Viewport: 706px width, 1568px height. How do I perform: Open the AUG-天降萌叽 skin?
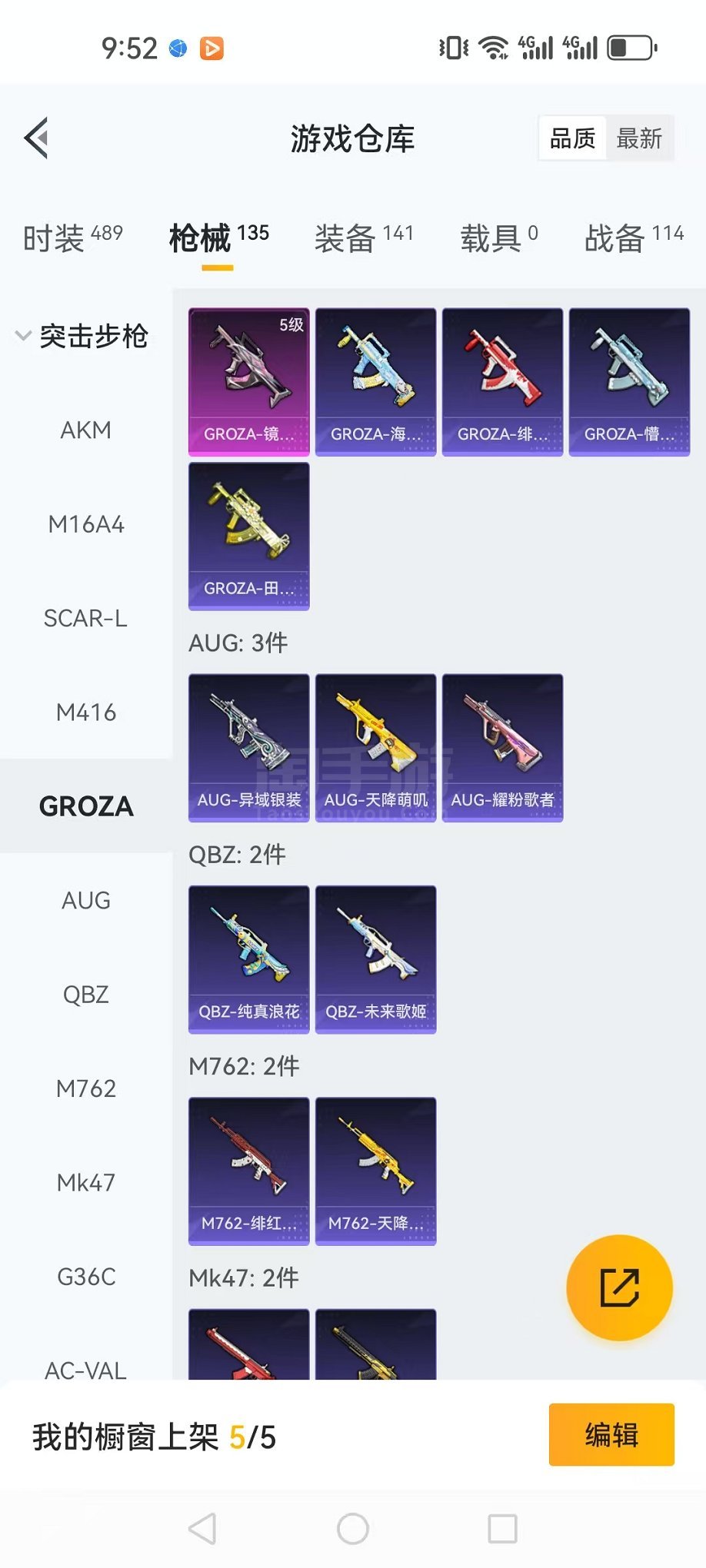[375, 748]
